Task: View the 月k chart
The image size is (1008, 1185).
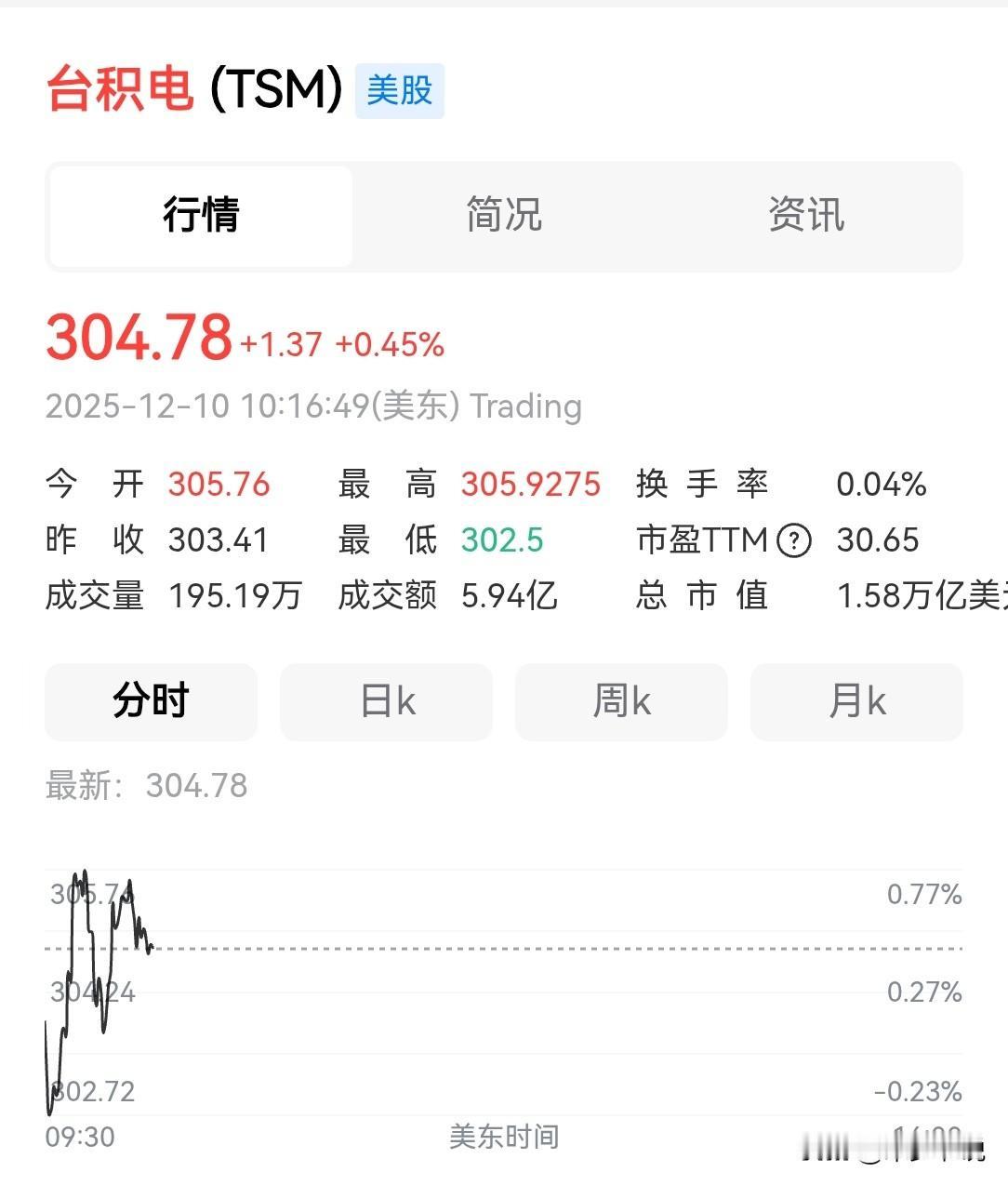Action: (856, 701)
